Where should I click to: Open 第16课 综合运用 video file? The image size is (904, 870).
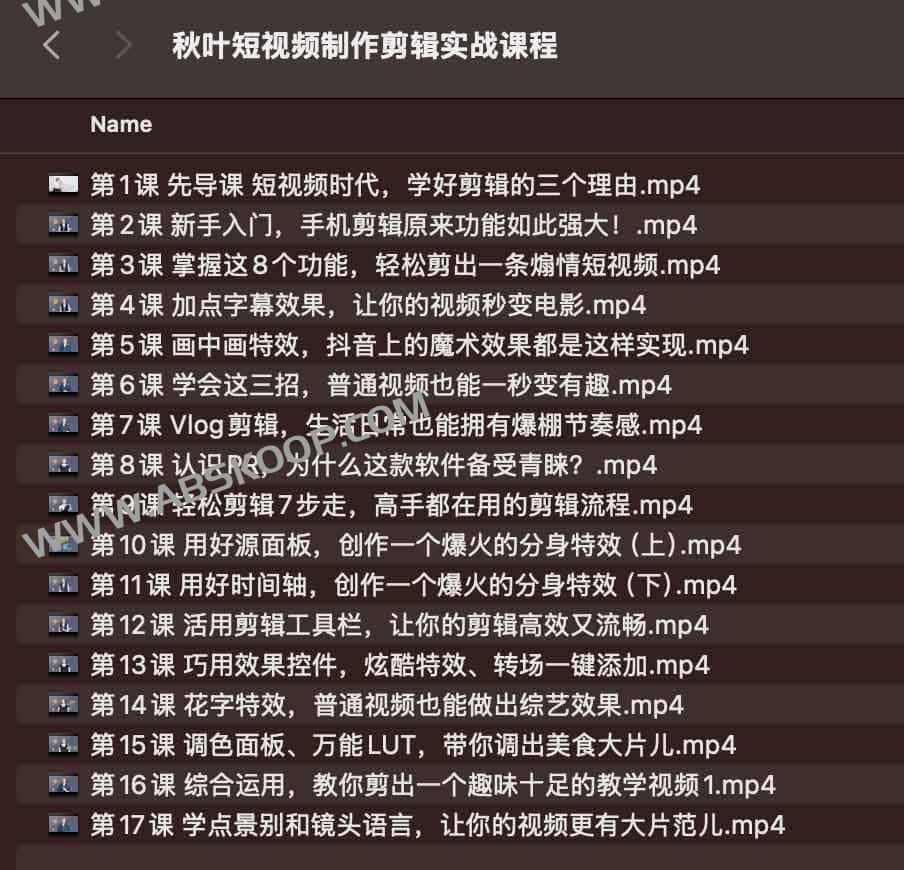click(432, 785)
